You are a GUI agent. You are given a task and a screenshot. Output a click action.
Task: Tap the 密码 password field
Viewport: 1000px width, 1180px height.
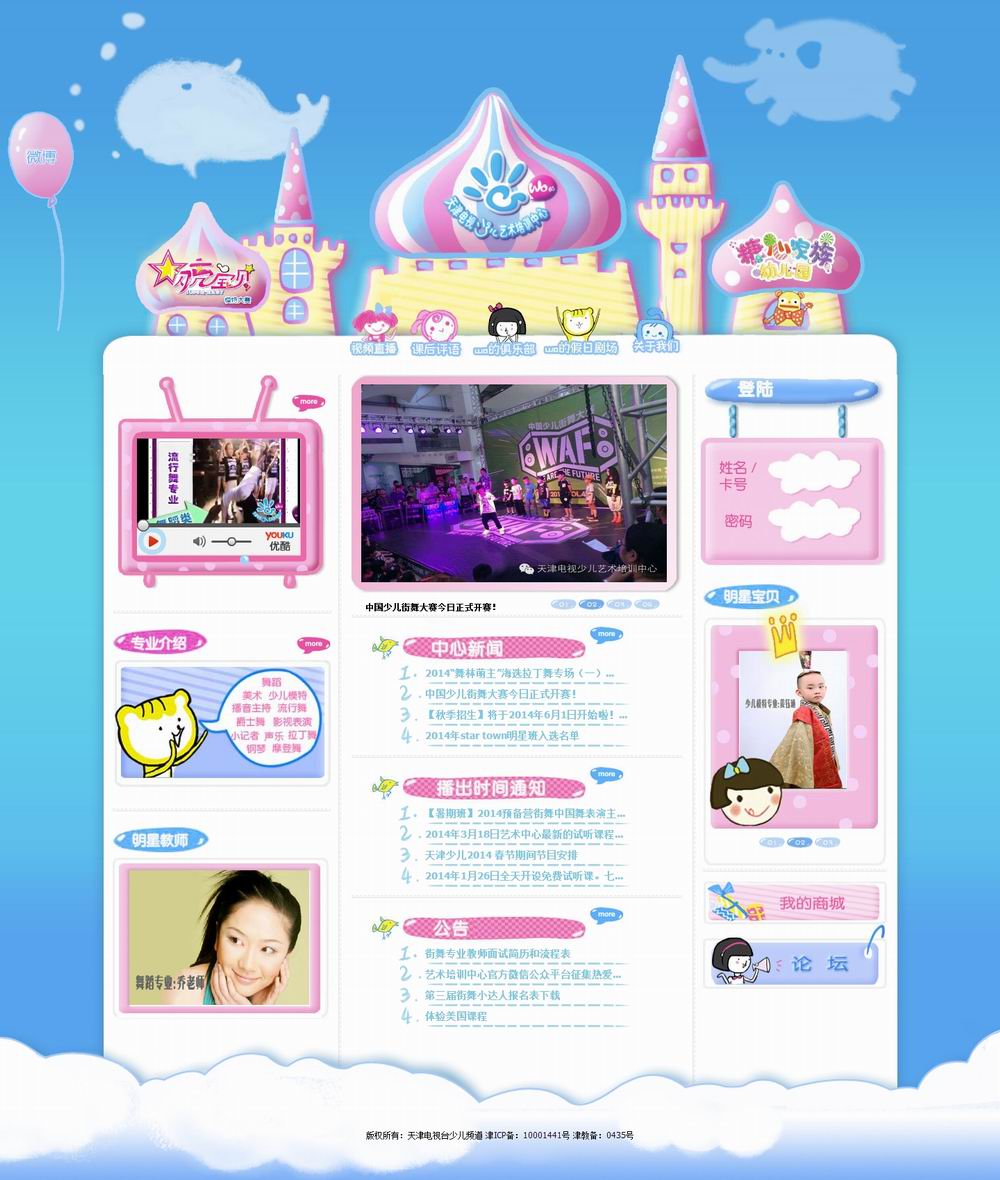[815, 520]
